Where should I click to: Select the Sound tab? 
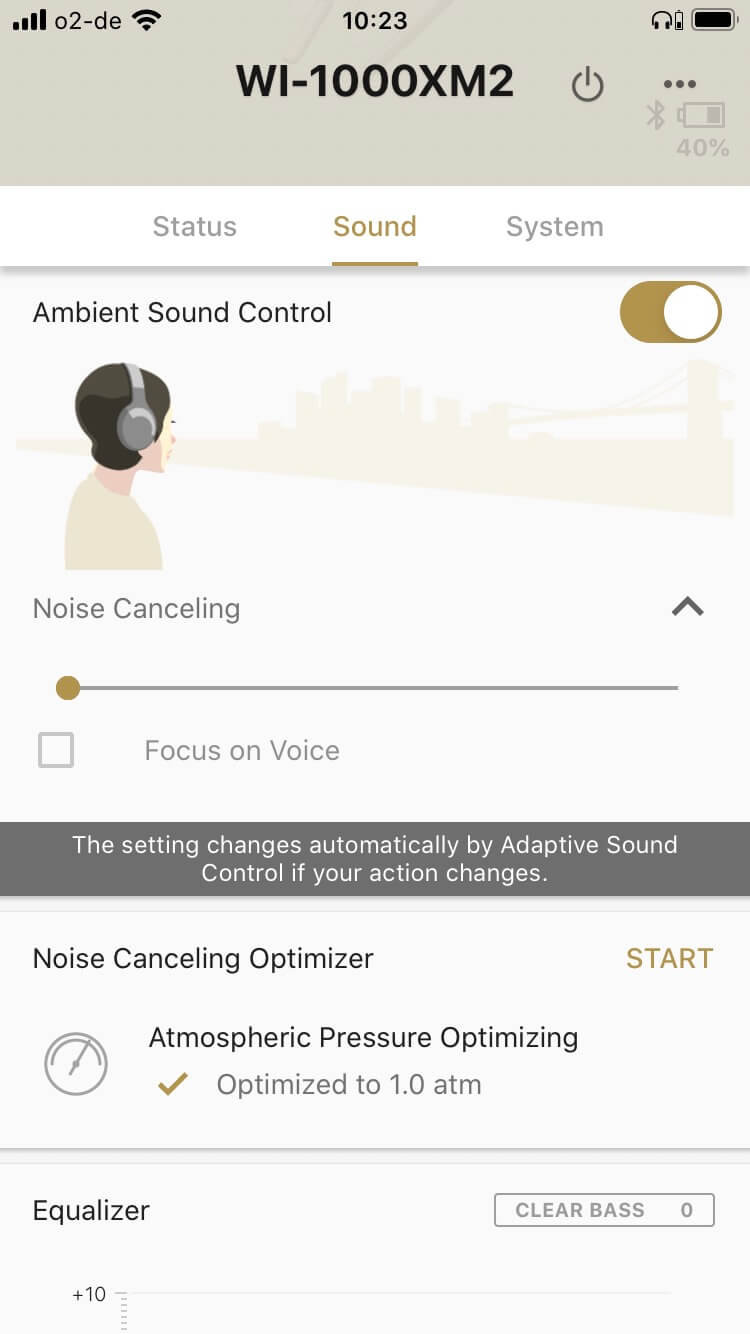pos(375,226)
